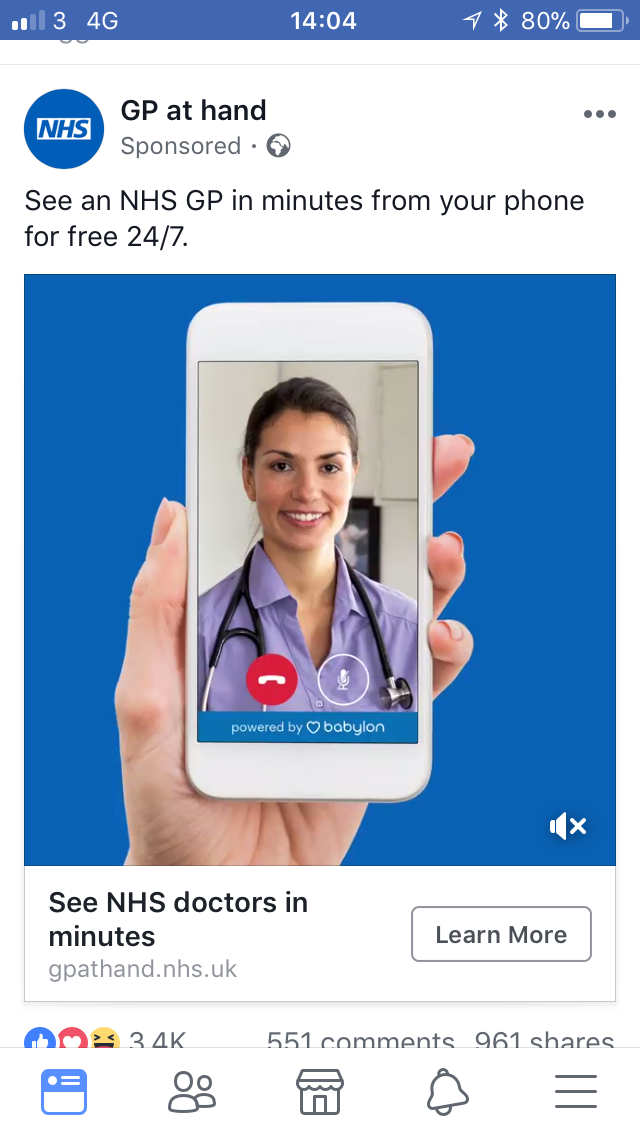Screen dimensions: 640x1136
Task: Open the post options three-dot menu
Action: point(599,114)
